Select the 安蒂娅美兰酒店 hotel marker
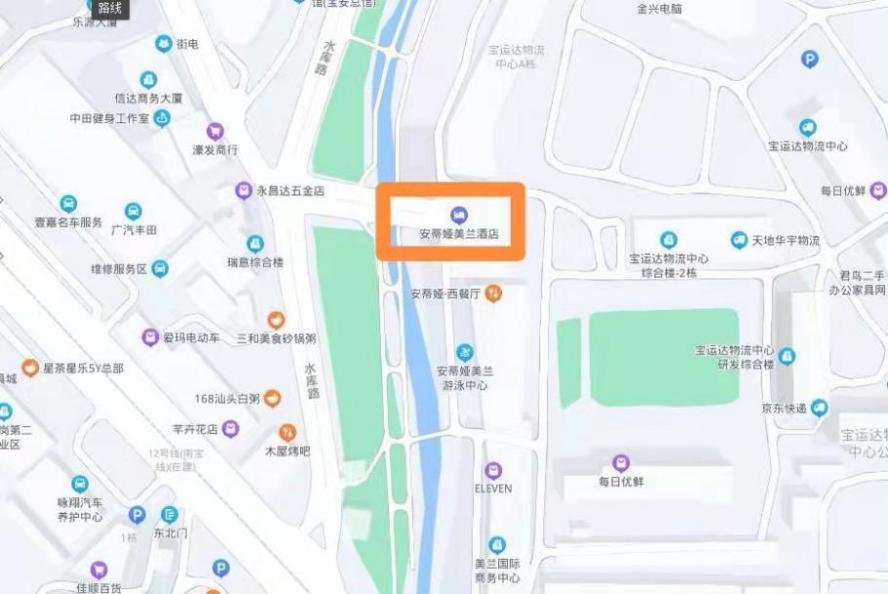 click(458, 215)
